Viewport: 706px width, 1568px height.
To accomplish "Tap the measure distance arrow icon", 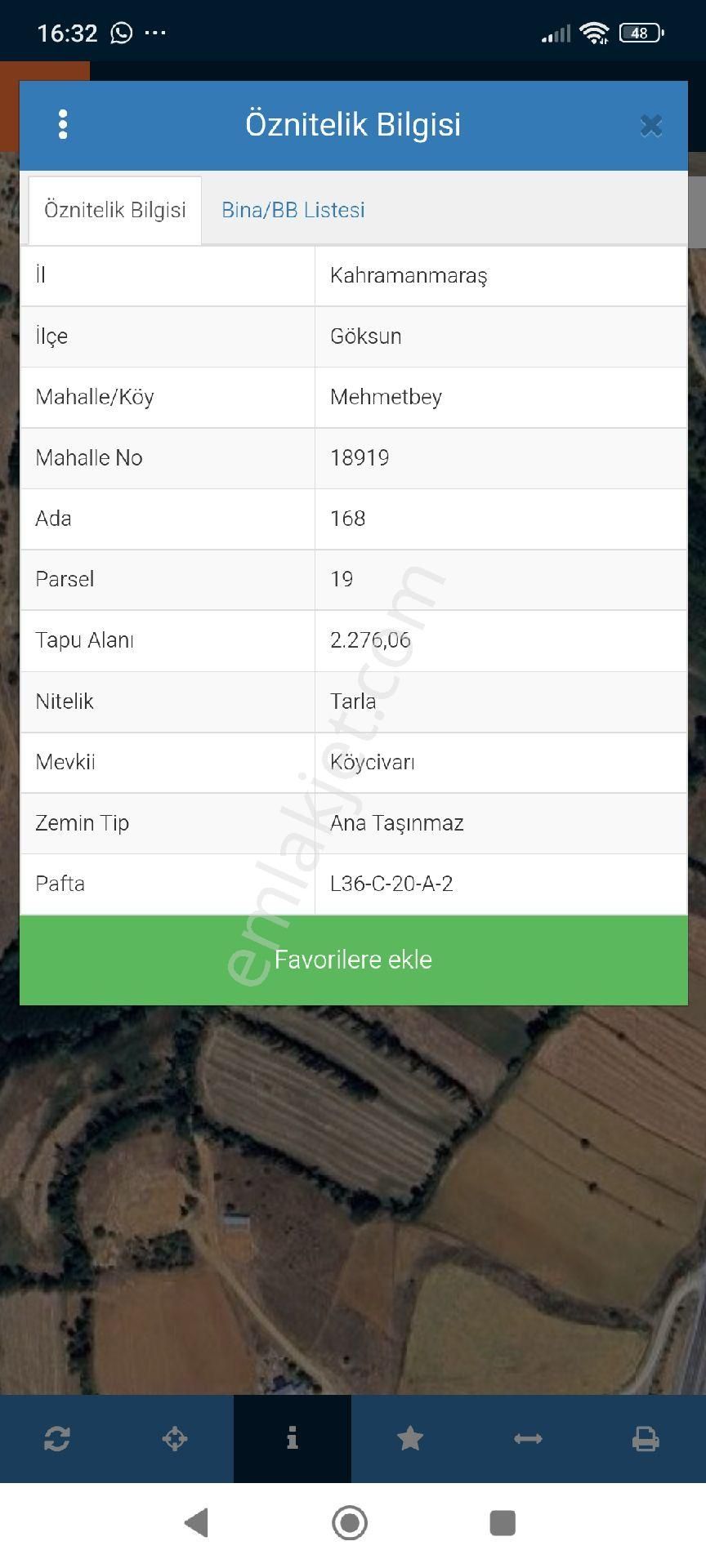I will (x=528, y=1438).
